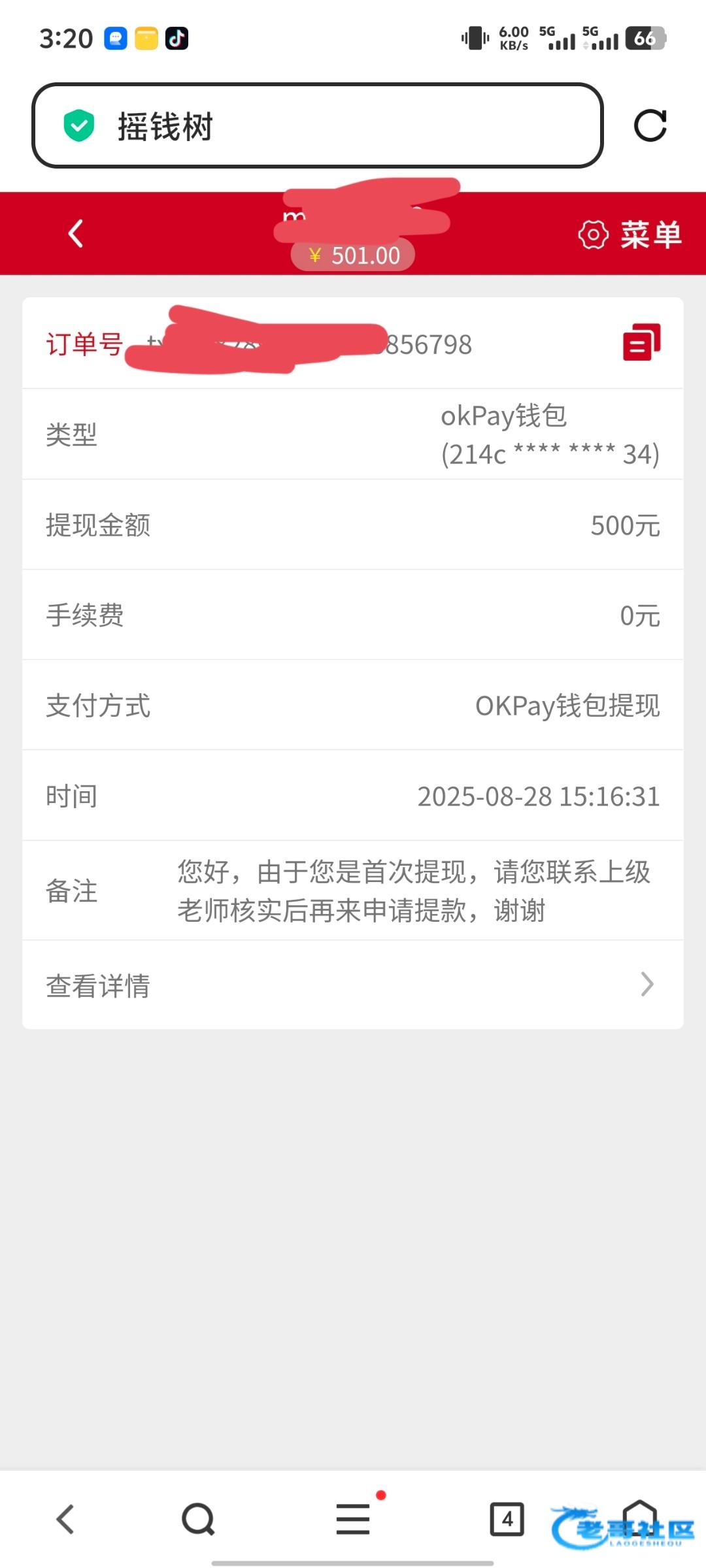This screenshot has width=706, height=1568.
Task: Open the 菜单 settings menu
Action: coord(630,235)
